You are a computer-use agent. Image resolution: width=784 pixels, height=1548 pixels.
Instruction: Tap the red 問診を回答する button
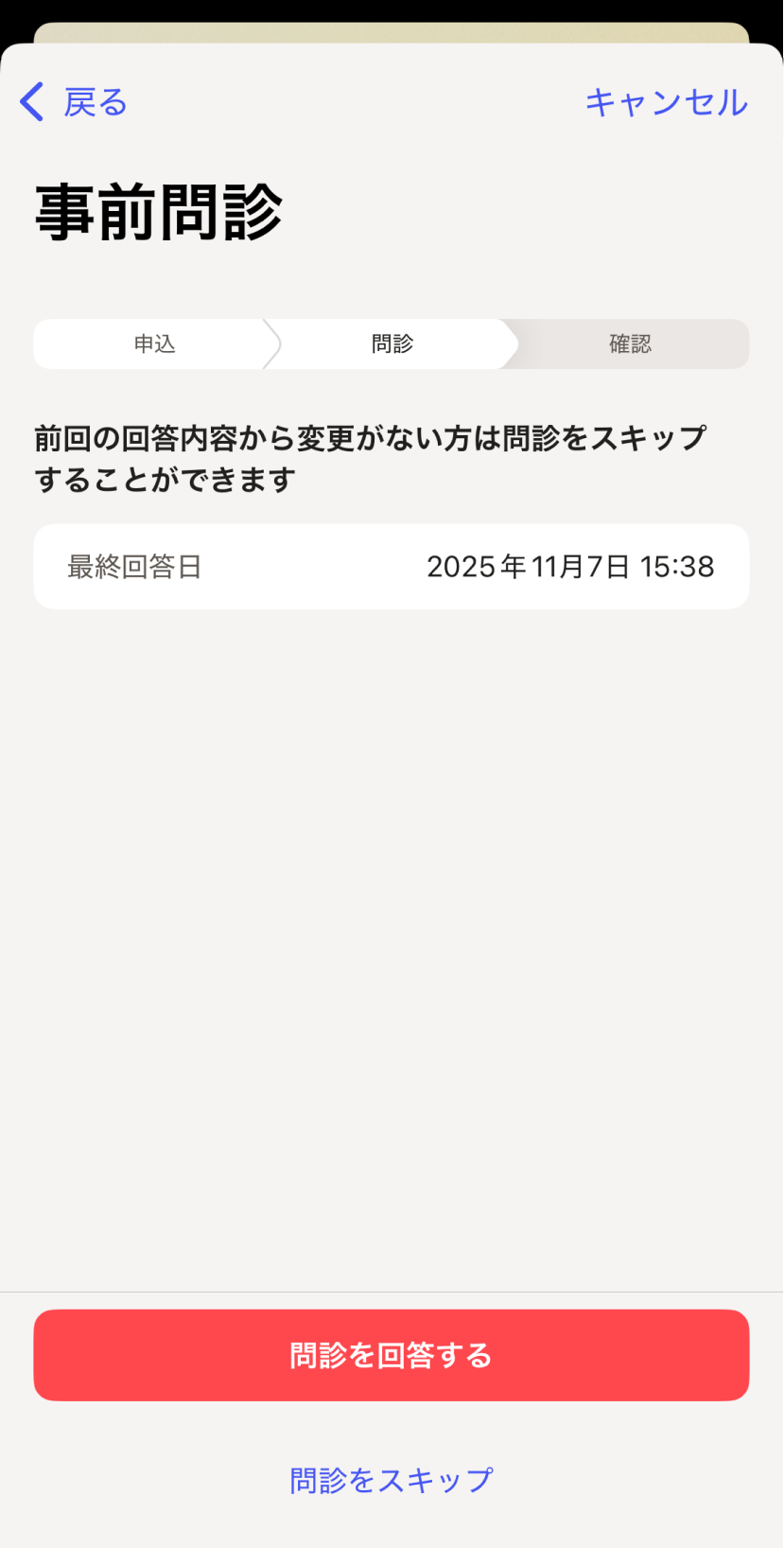point(392,1355)
